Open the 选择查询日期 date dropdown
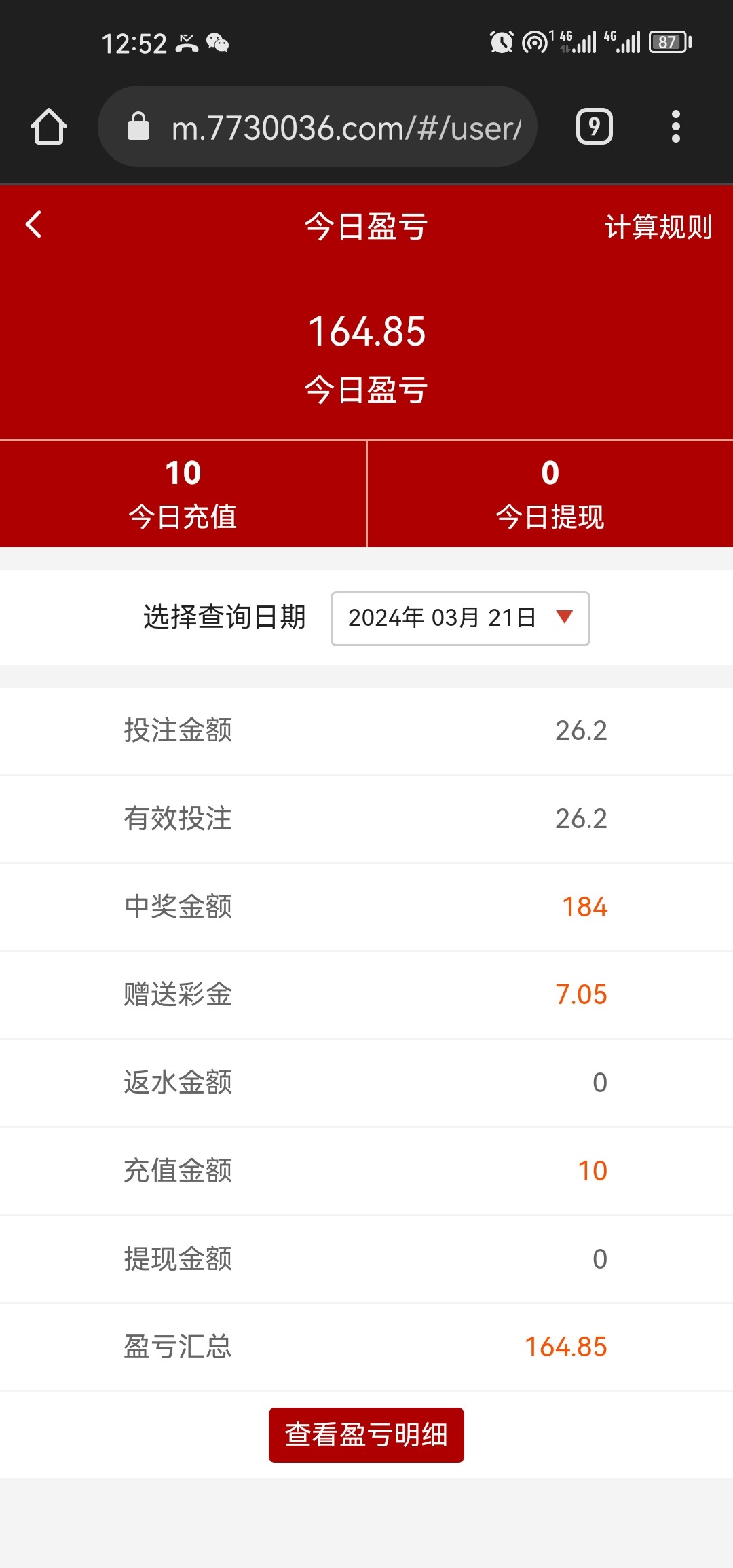The width and height of the screenshot is (733, 1568). click(x=460, y=618)
